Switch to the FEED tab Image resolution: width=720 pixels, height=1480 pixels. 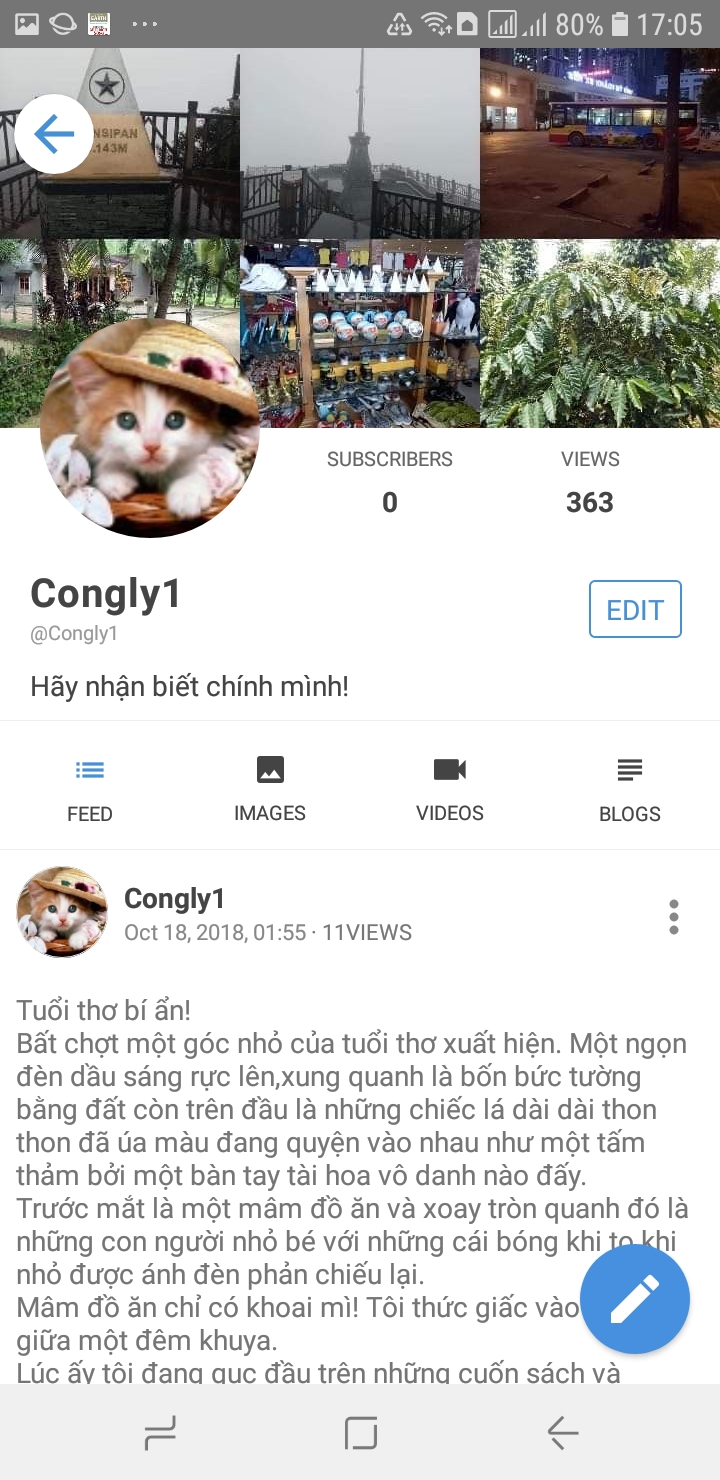pyautogui.click(x=90, y=788)
